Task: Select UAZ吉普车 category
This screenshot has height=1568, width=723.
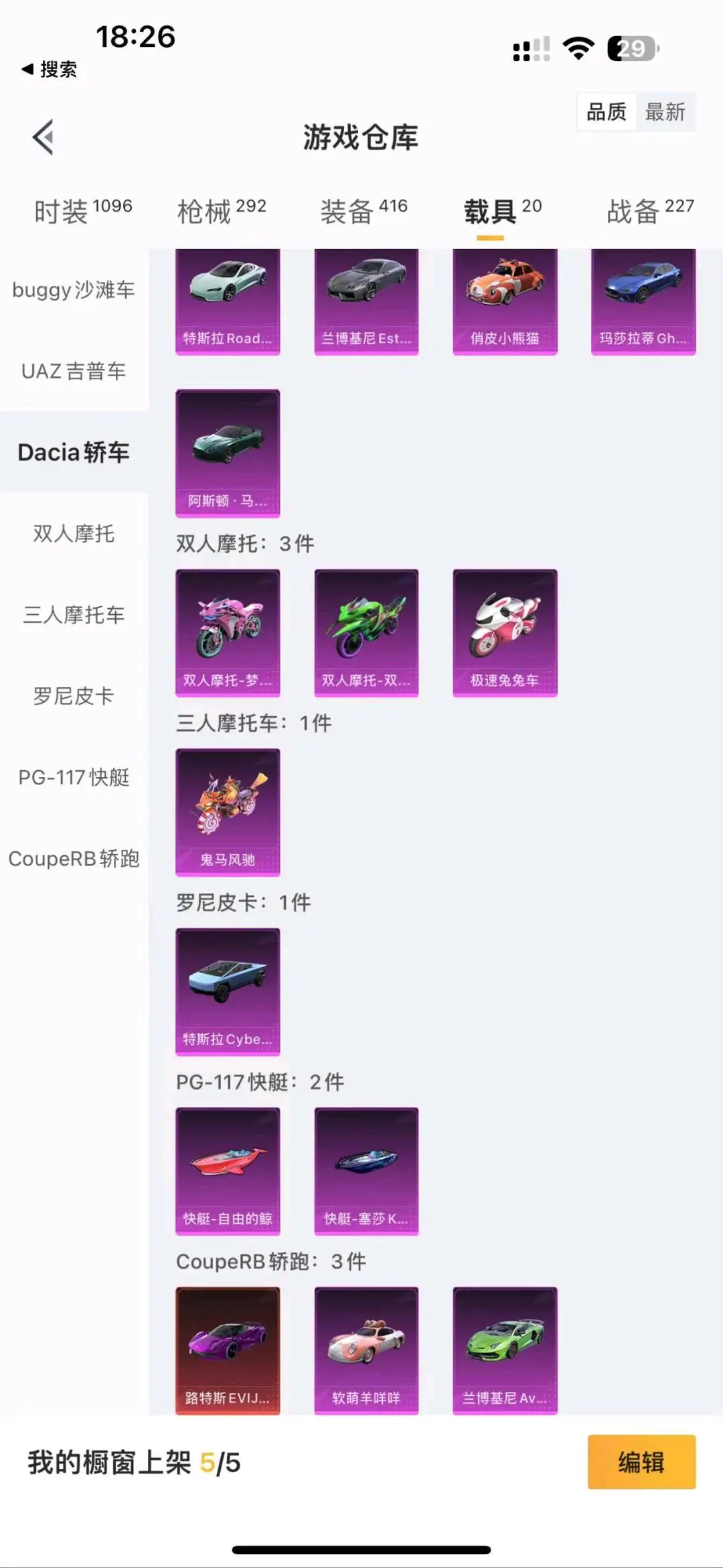Action: pyautogui.click(x=74, y=371)
